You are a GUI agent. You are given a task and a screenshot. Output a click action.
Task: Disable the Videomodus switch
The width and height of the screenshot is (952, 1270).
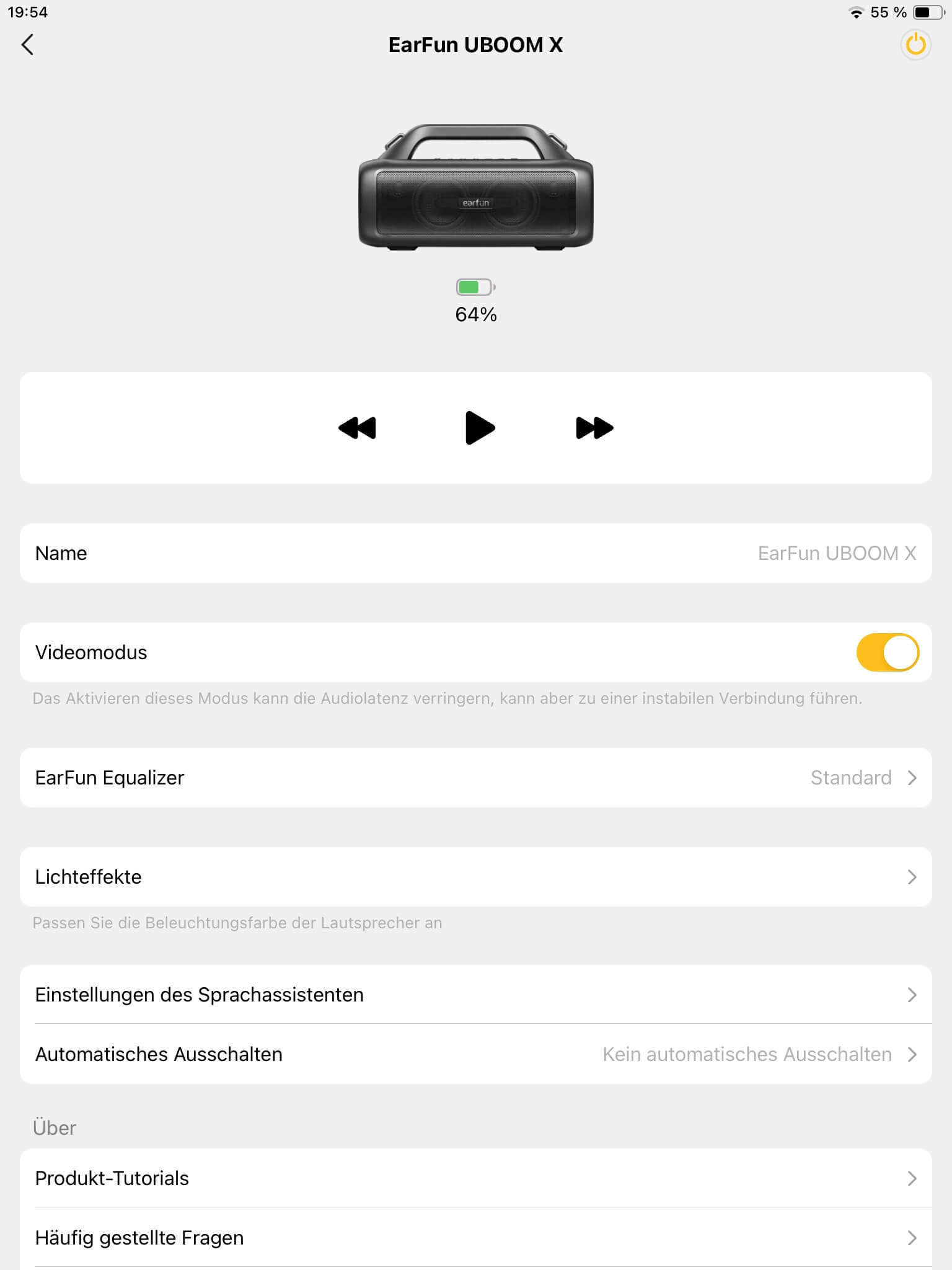887,652
